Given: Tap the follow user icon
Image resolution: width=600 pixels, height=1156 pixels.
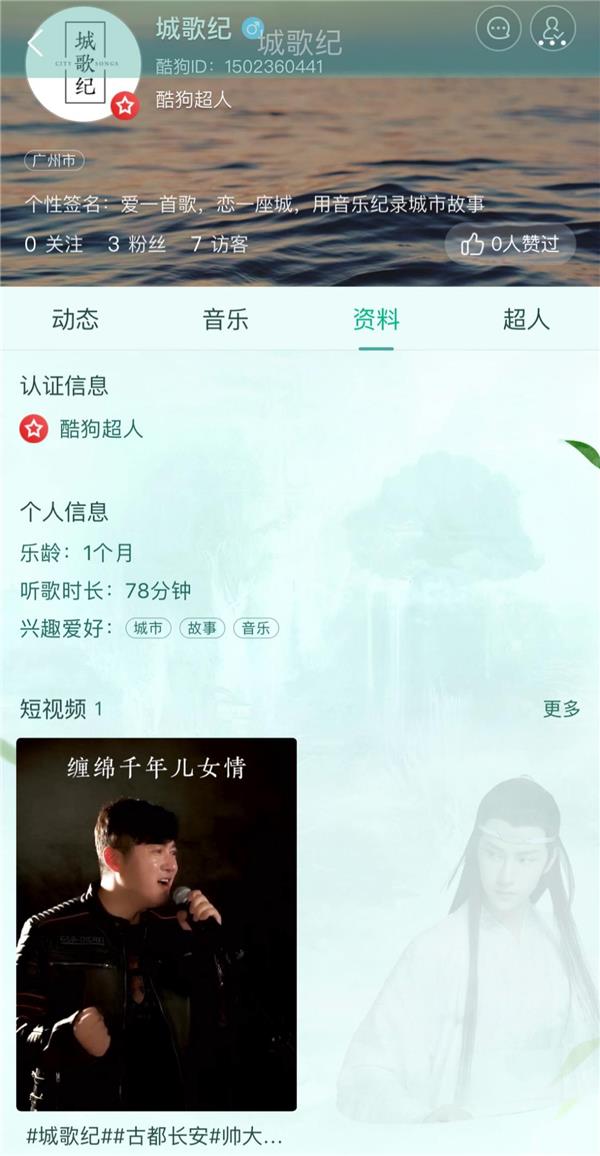Looking at the screenshot, I should click(x=552, y=30).
